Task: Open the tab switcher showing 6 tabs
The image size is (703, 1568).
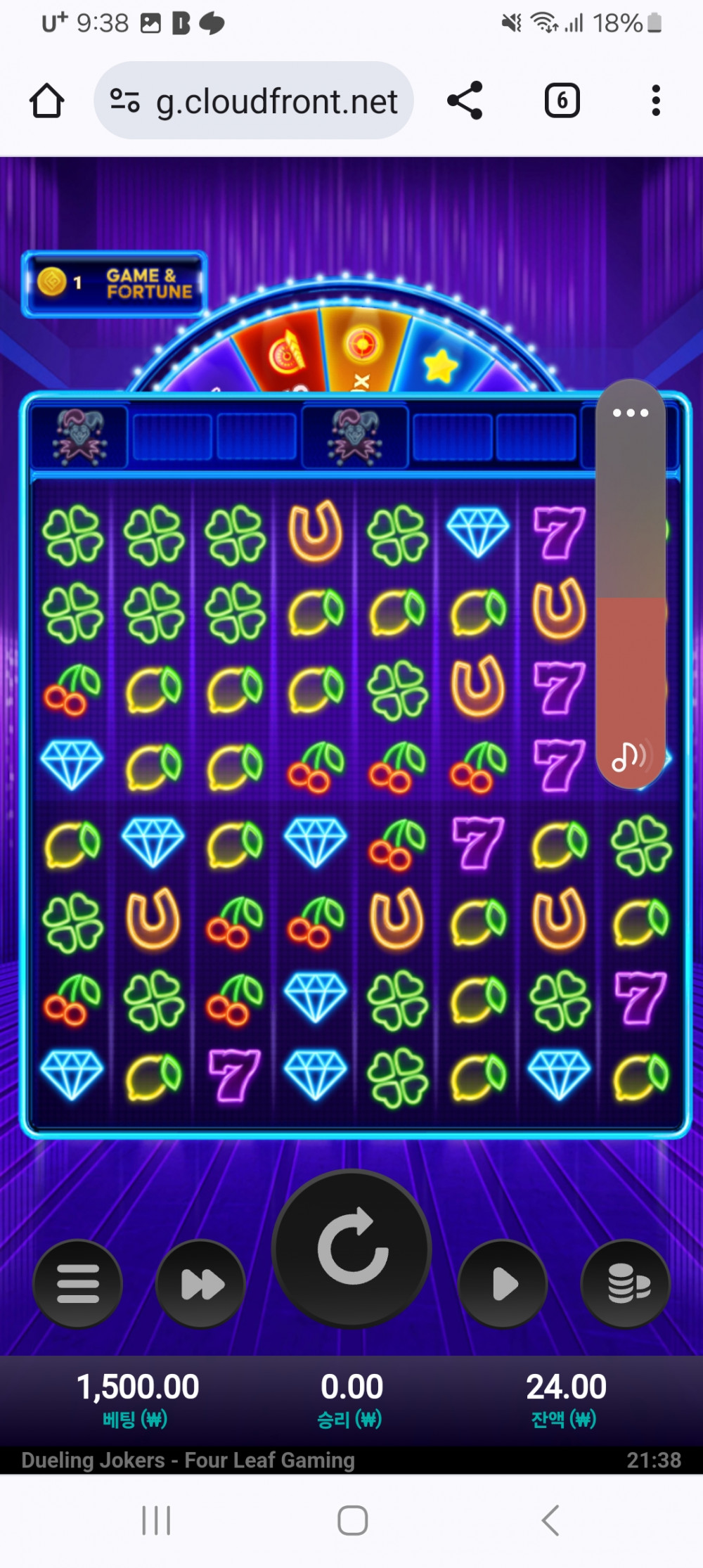Action: (x=562, y=101)
